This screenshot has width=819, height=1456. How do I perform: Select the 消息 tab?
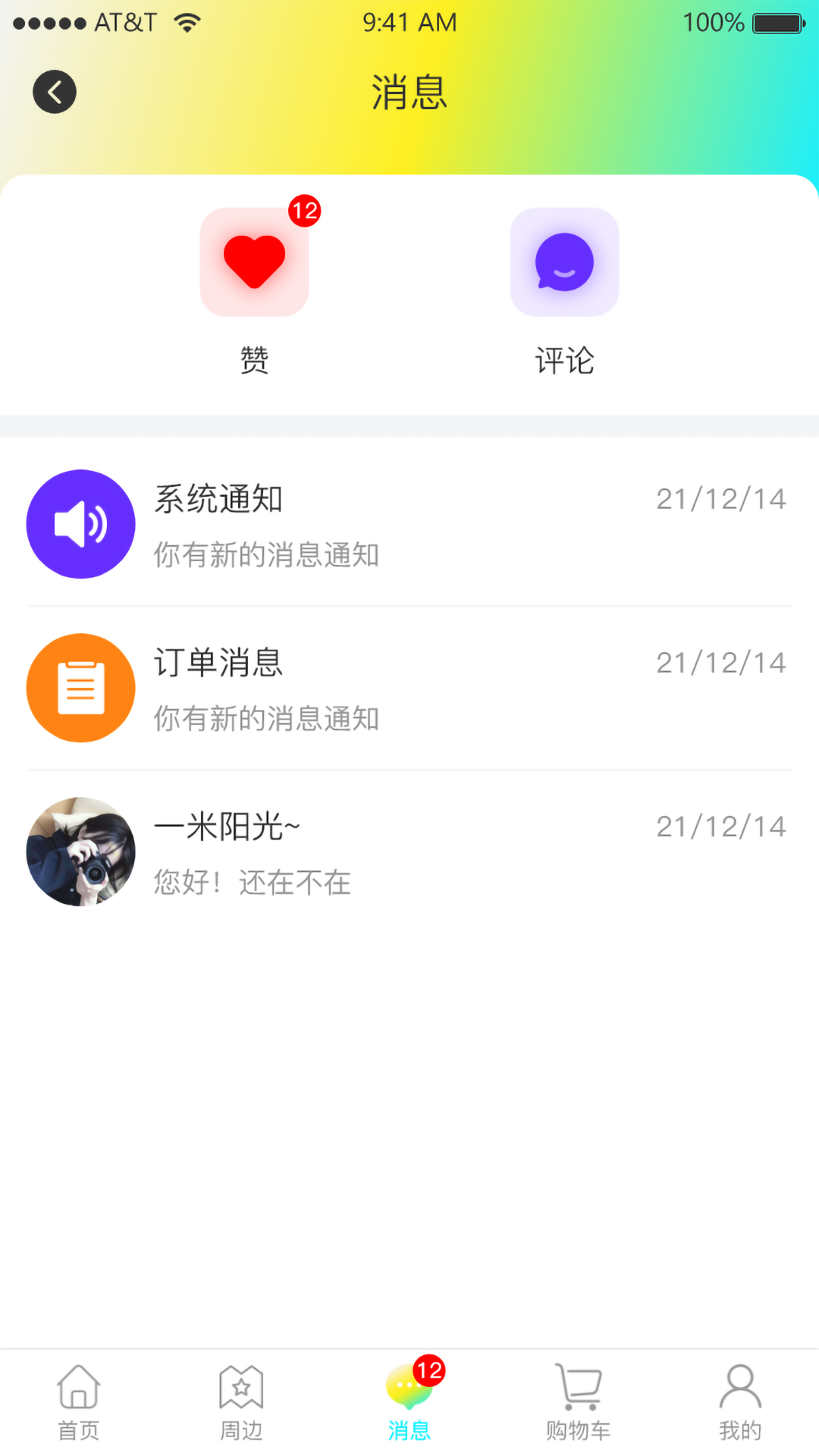[x=409, y=1403]
